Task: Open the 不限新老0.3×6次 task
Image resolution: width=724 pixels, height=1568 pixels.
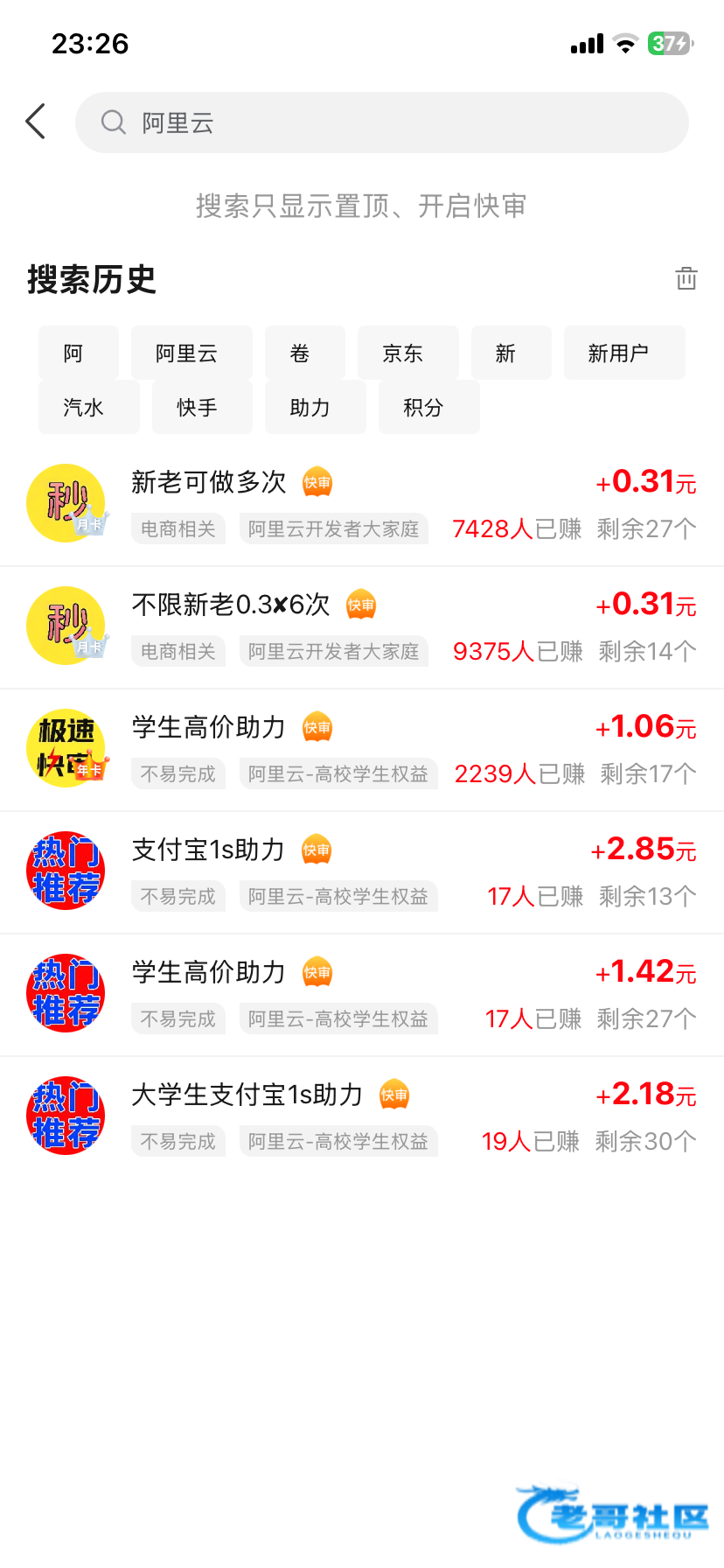Action: tap(362, 626)
